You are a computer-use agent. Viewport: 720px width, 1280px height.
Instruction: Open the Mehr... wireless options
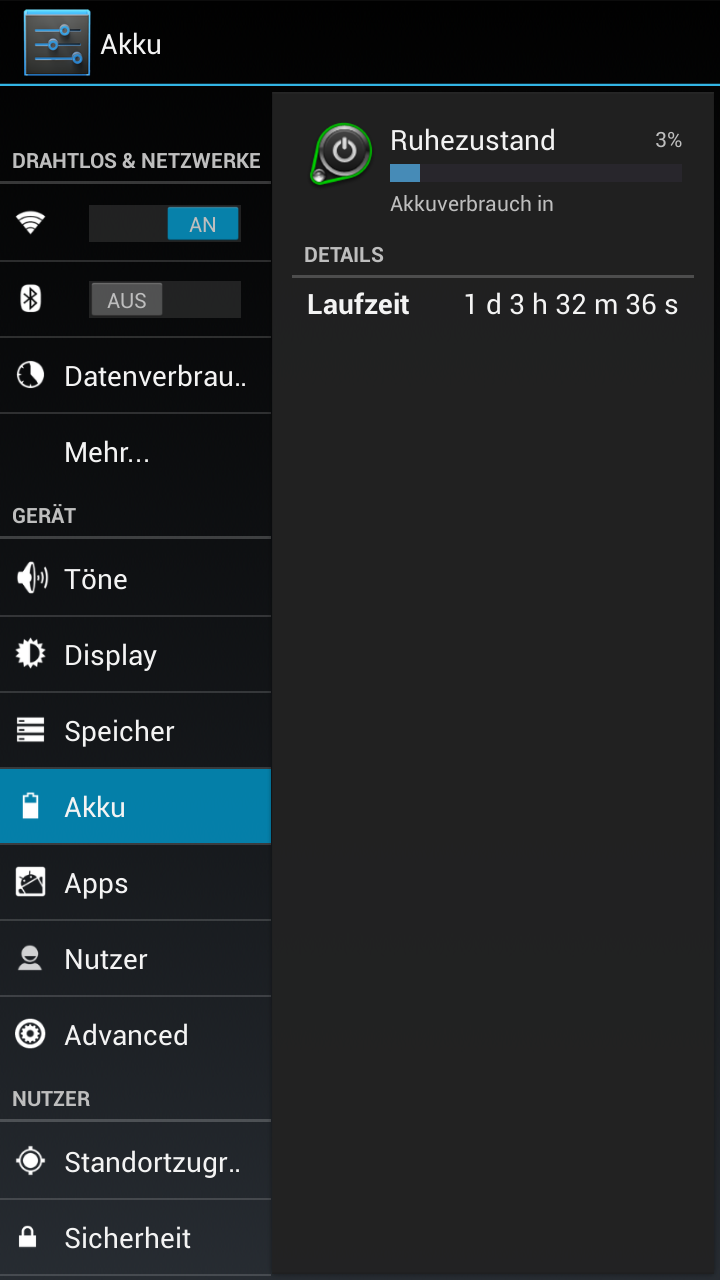pyautogui.click(x=135, y=452)
